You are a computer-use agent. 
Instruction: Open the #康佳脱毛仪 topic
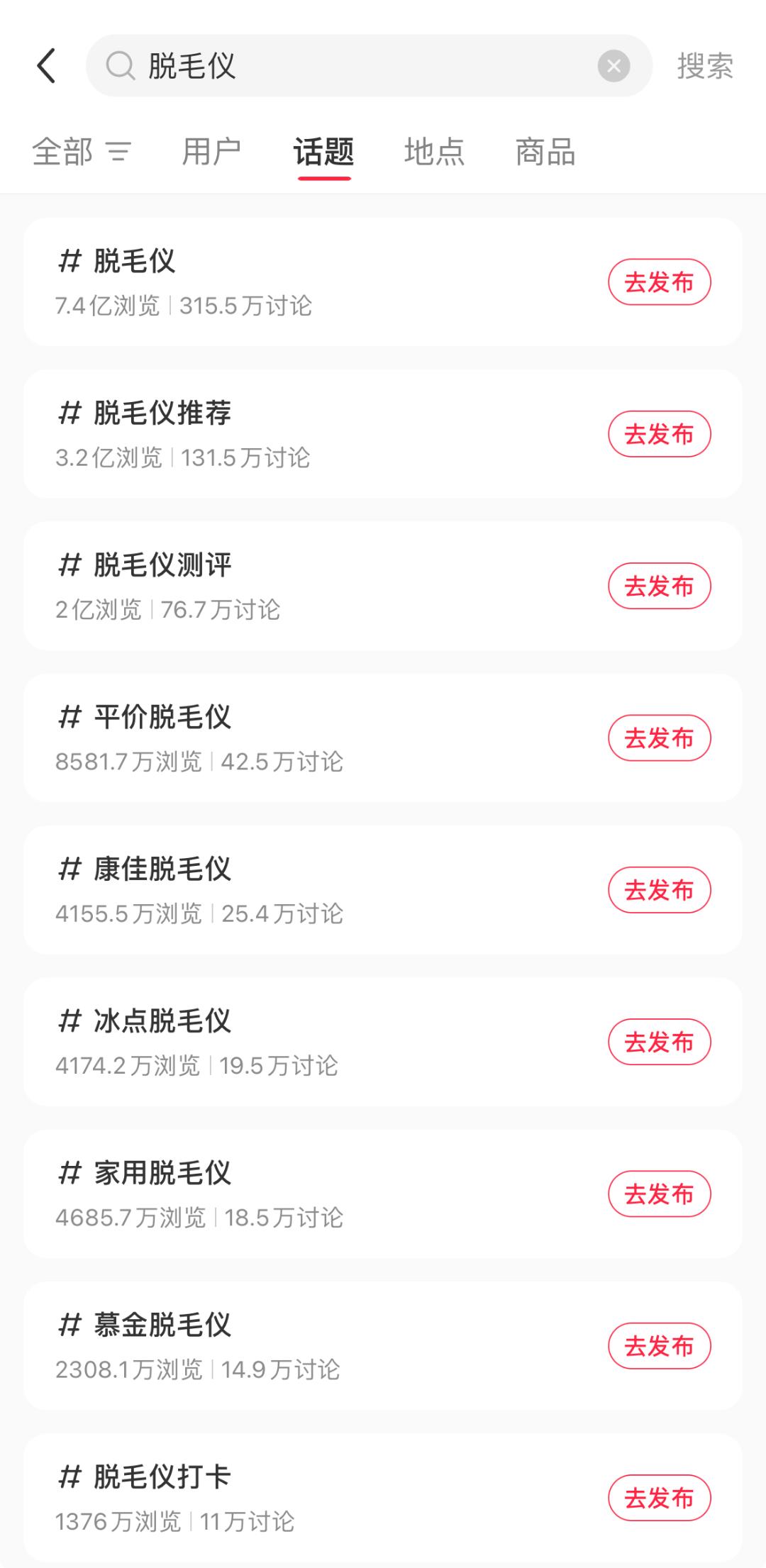pos(312,889)
